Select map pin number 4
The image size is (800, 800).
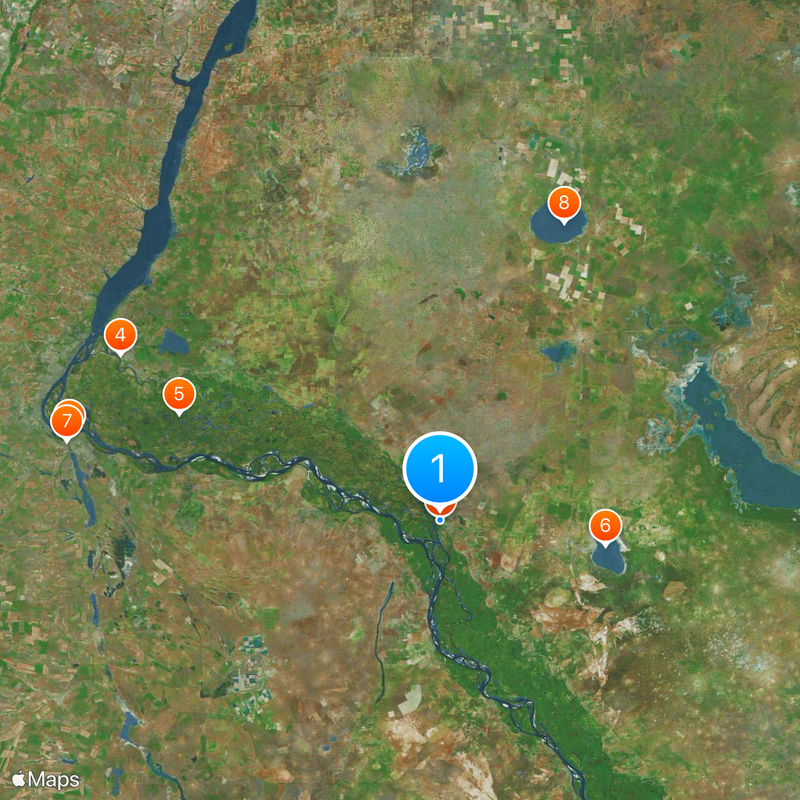point(120,336)
